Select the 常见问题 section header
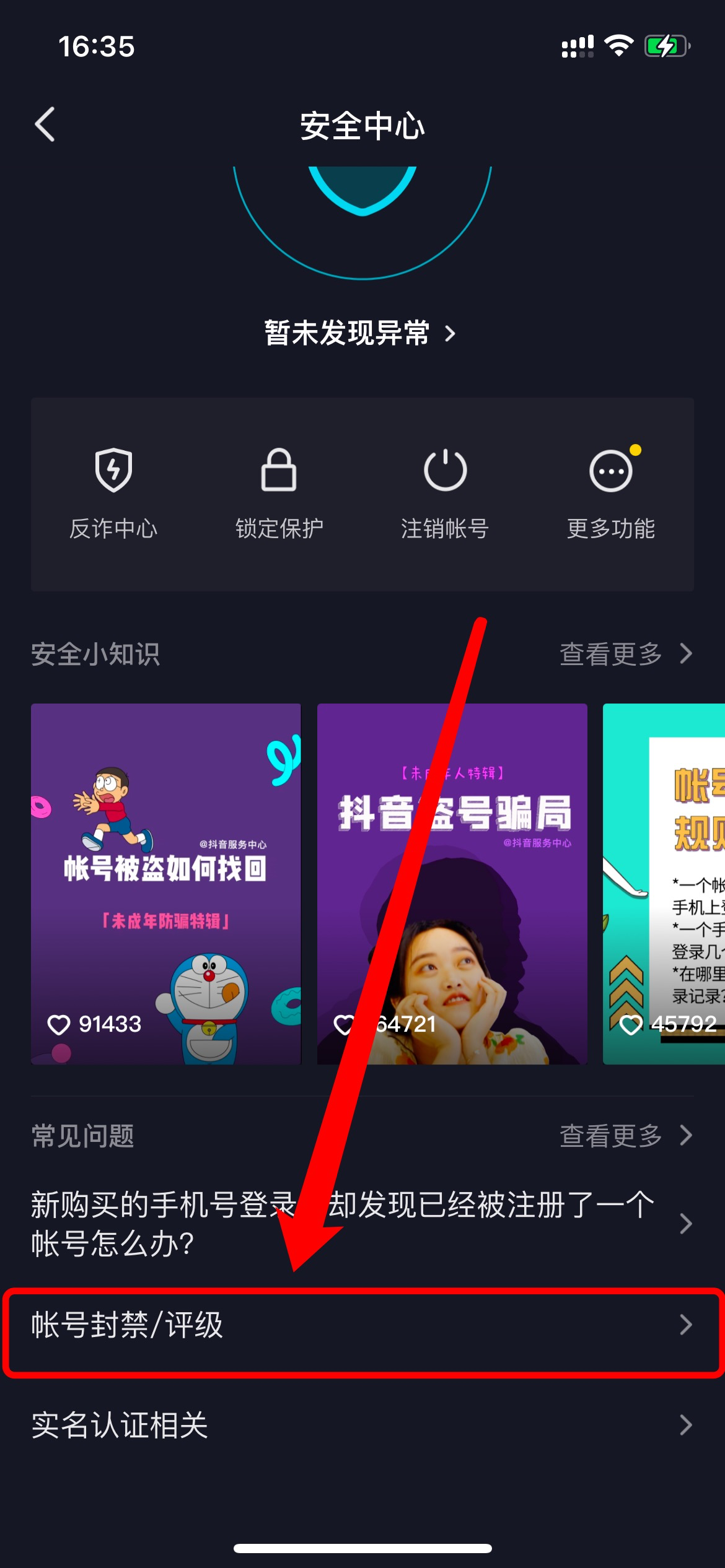The image size is (725, 1568). pyautogui.click(x=82, y=1135)
